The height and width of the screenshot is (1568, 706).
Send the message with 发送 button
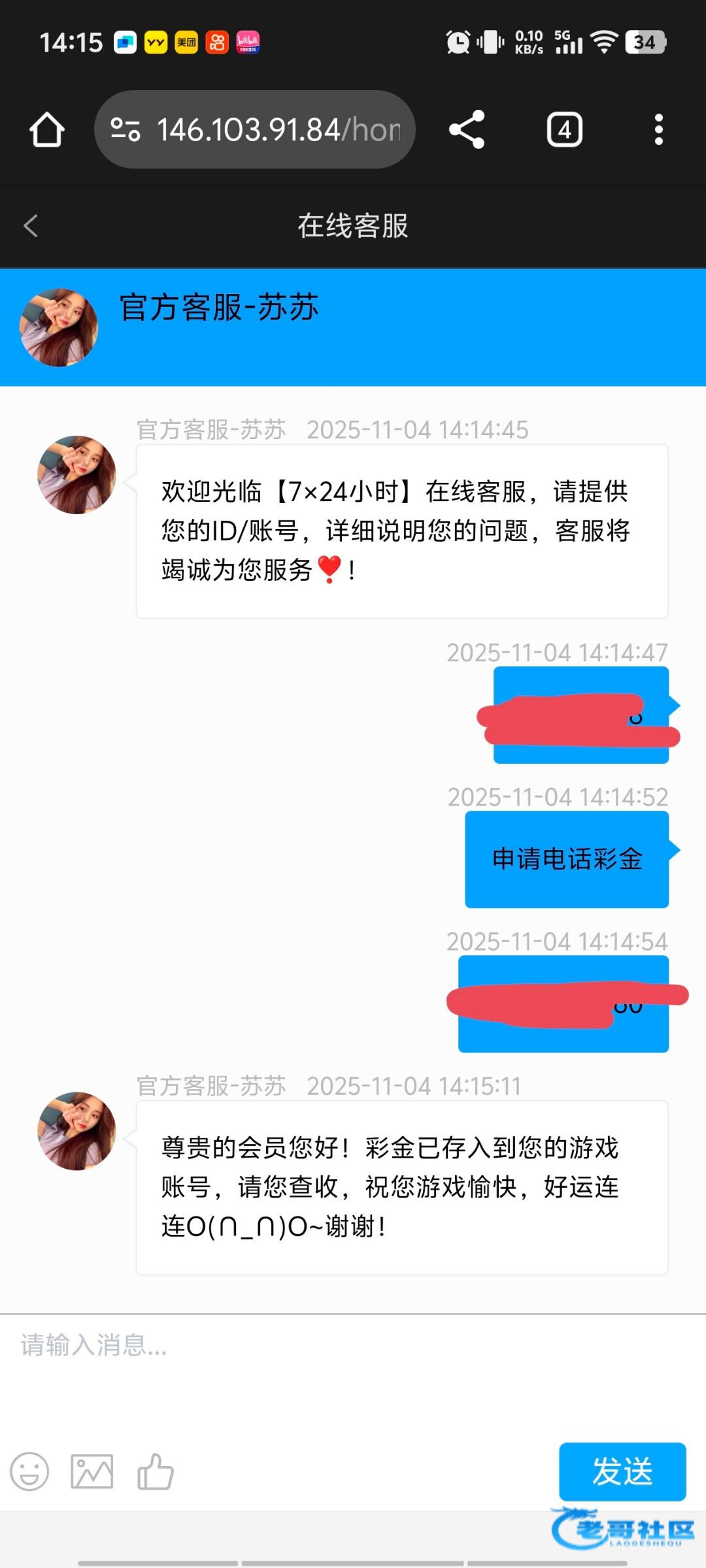622,1471
